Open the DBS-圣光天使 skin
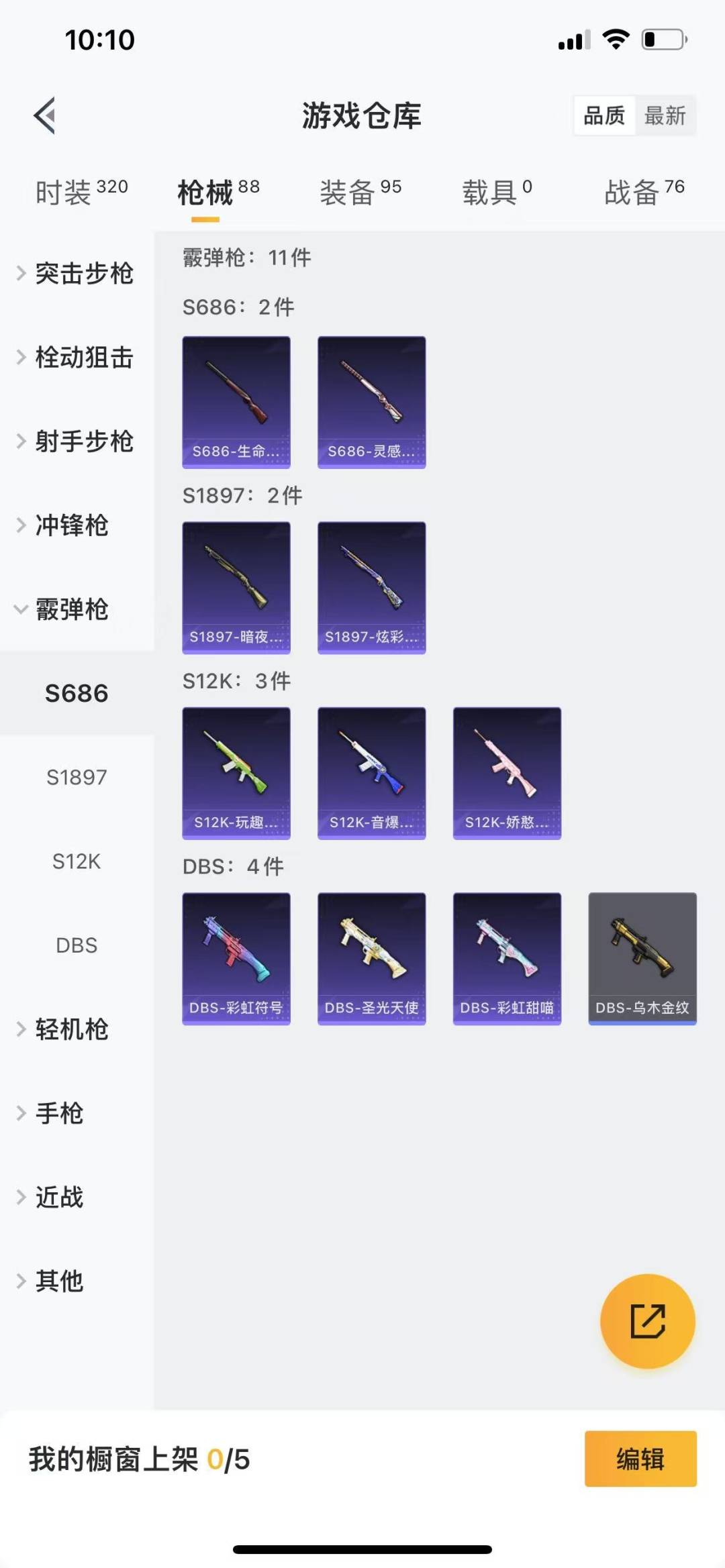Viewport: 725px width, 1568px height. click(371, 958)
